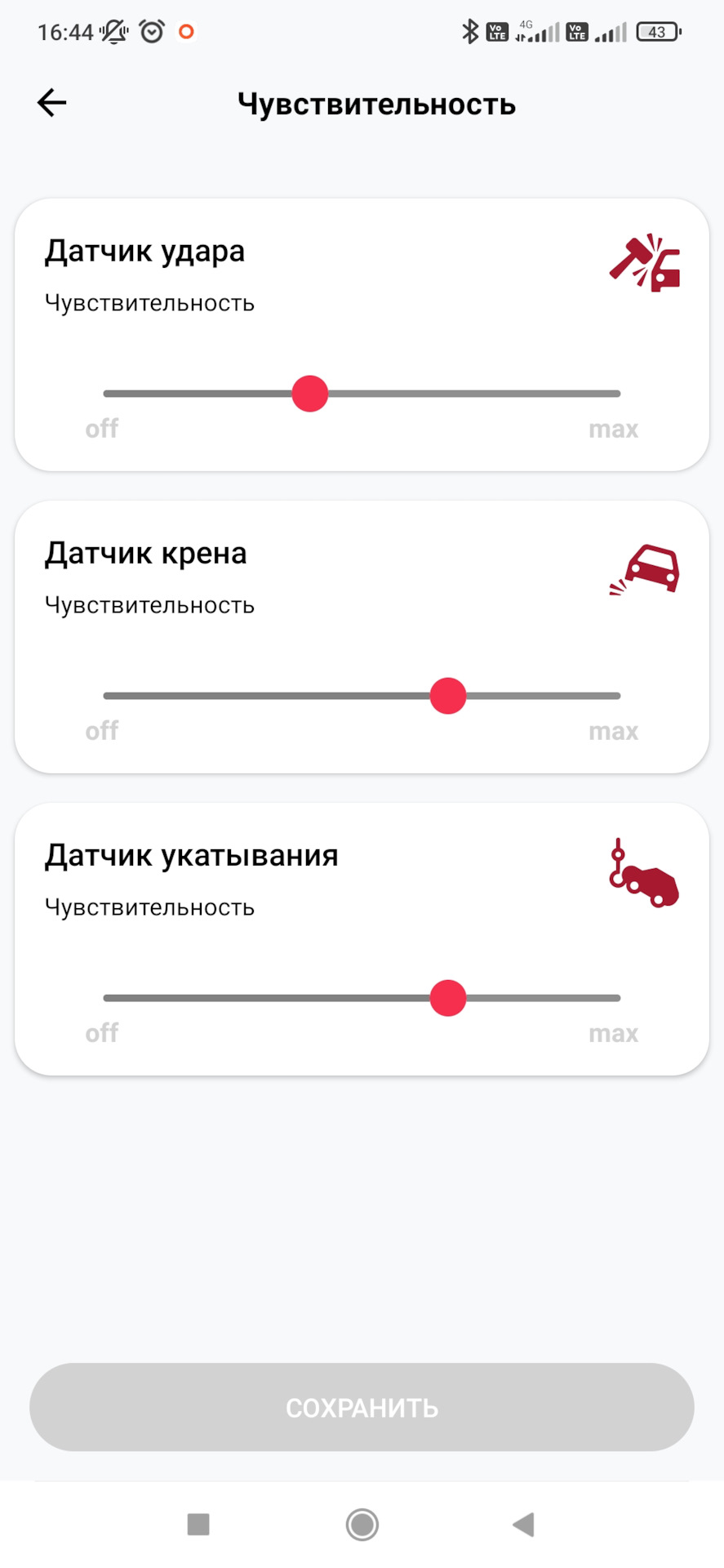The width and height of the screenshot is (724, 1568).
Task: Open the recent apps view
Action: click(198, 1524)
